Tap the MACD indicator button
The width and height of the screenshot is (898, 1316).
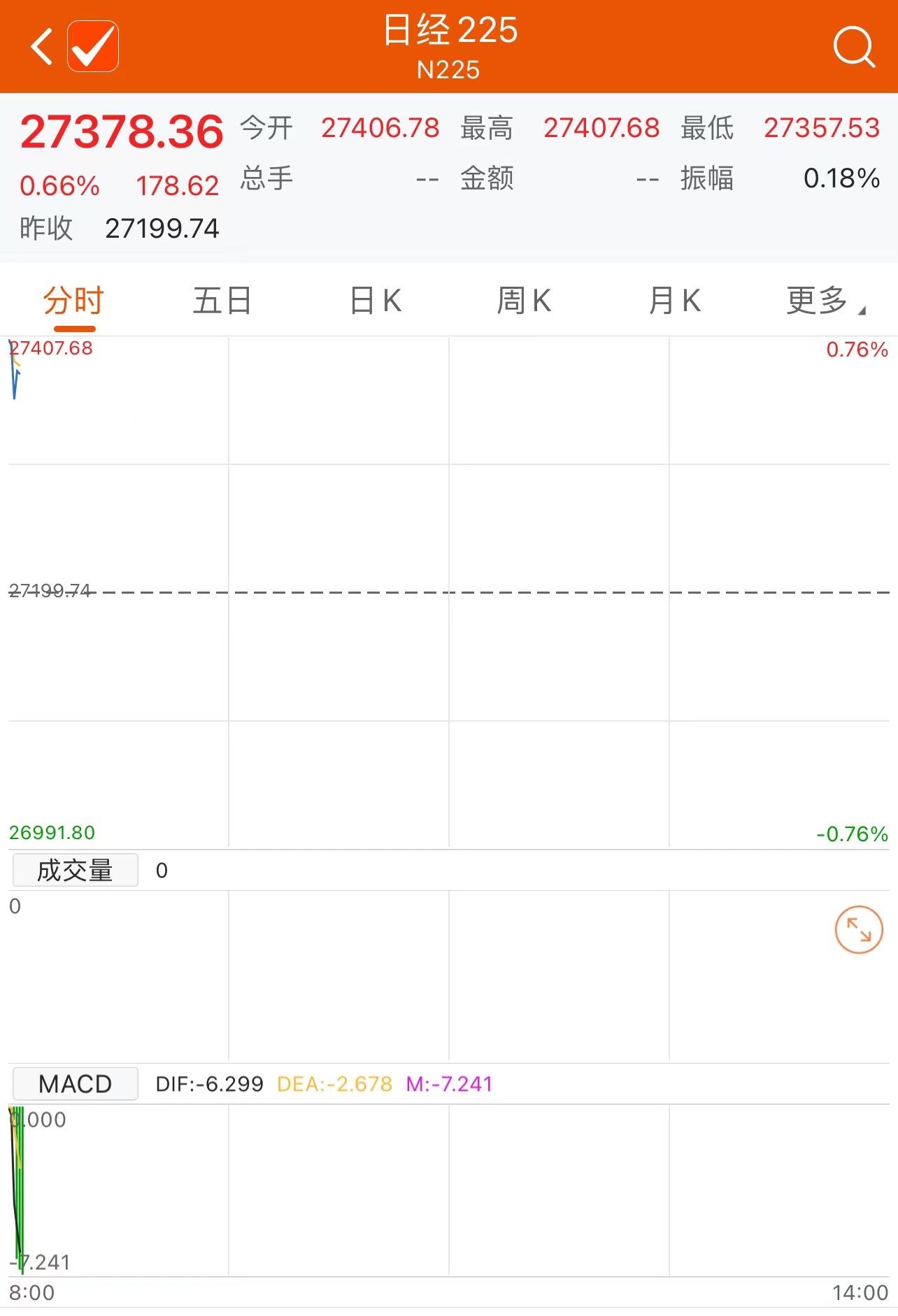[76, 1084]
